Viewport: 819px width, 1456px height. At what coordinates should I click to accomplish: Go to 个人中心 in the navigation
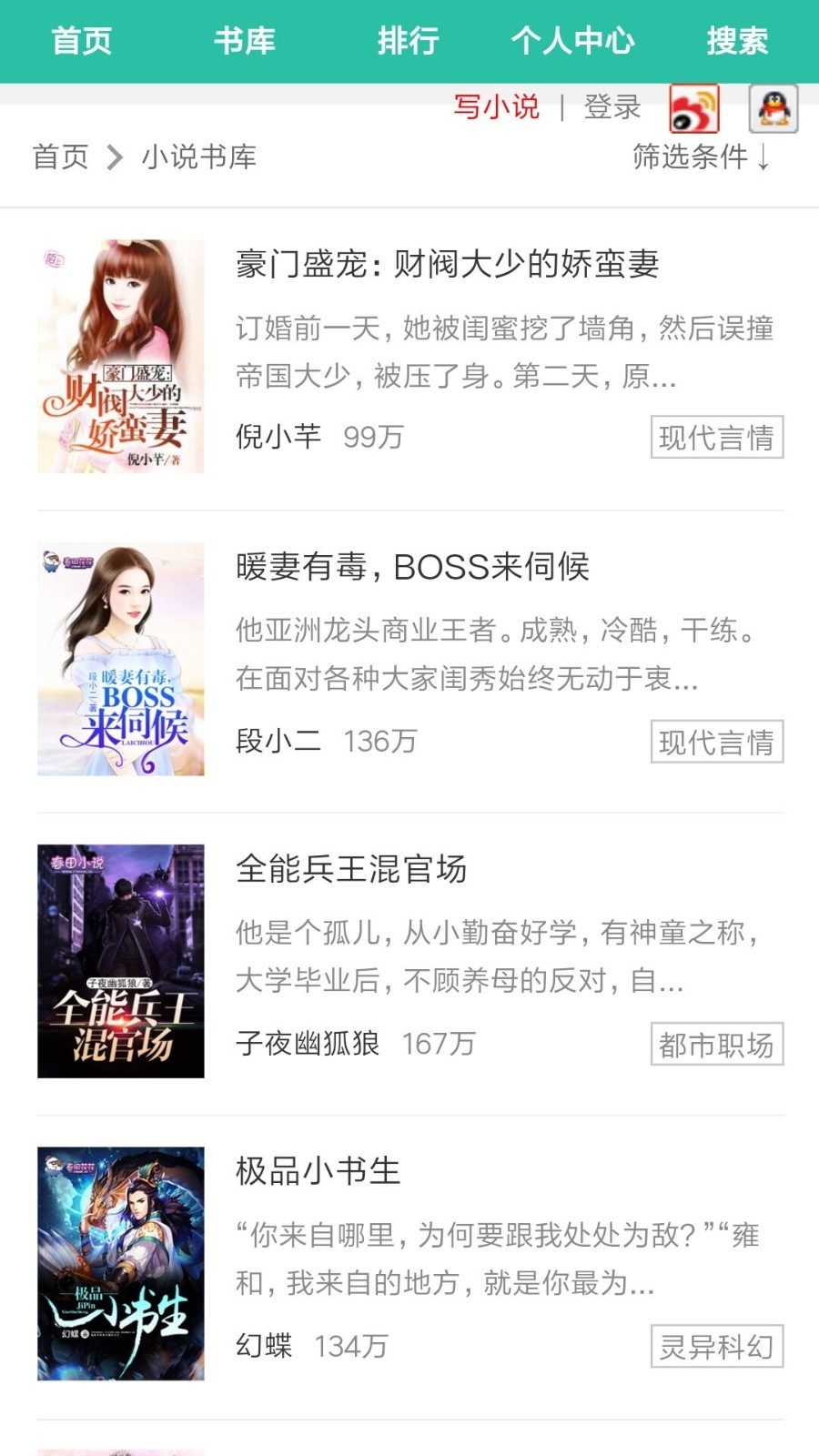572,40
